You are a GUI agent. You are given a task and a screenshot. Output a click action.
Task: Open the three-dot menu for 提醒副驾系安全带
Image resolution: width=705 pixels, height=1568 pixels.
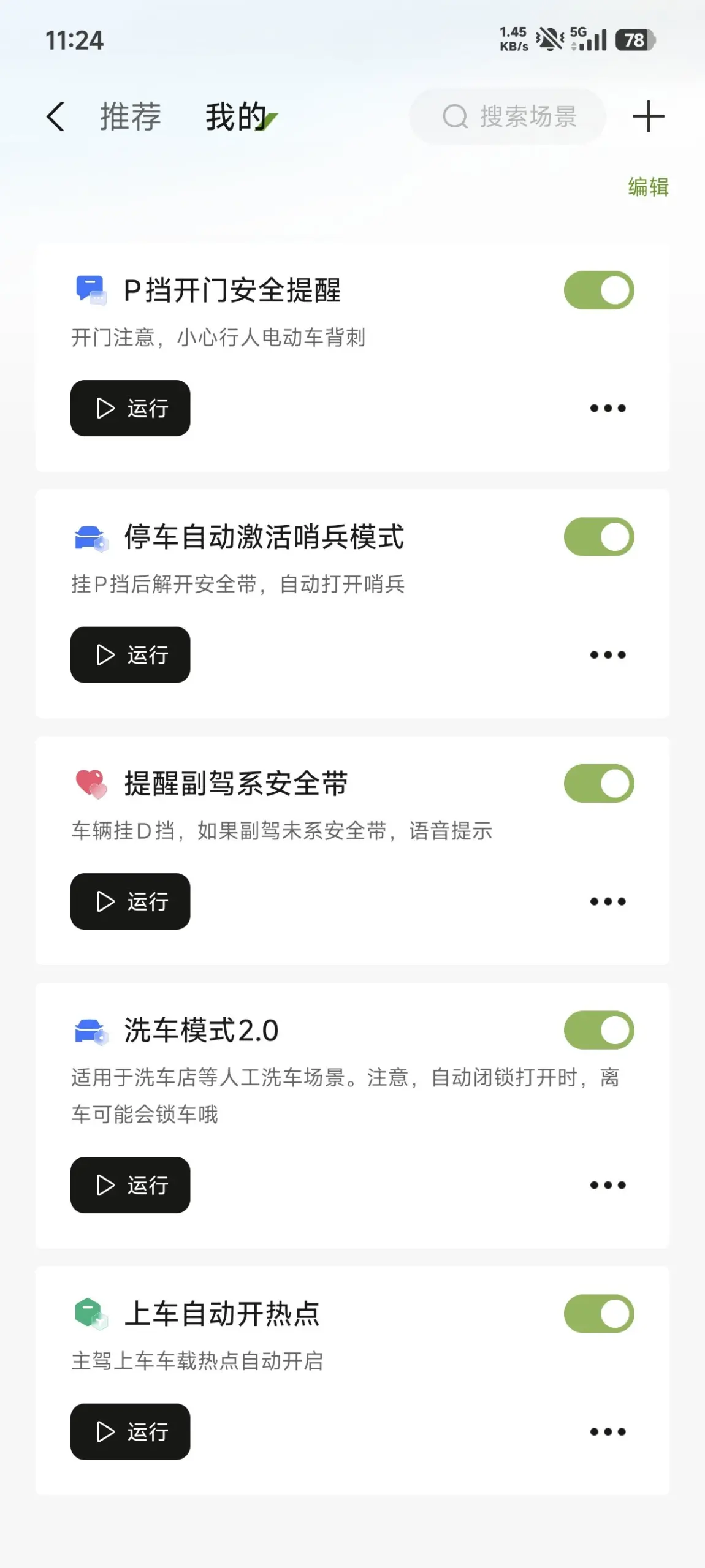tap(608, 901)
